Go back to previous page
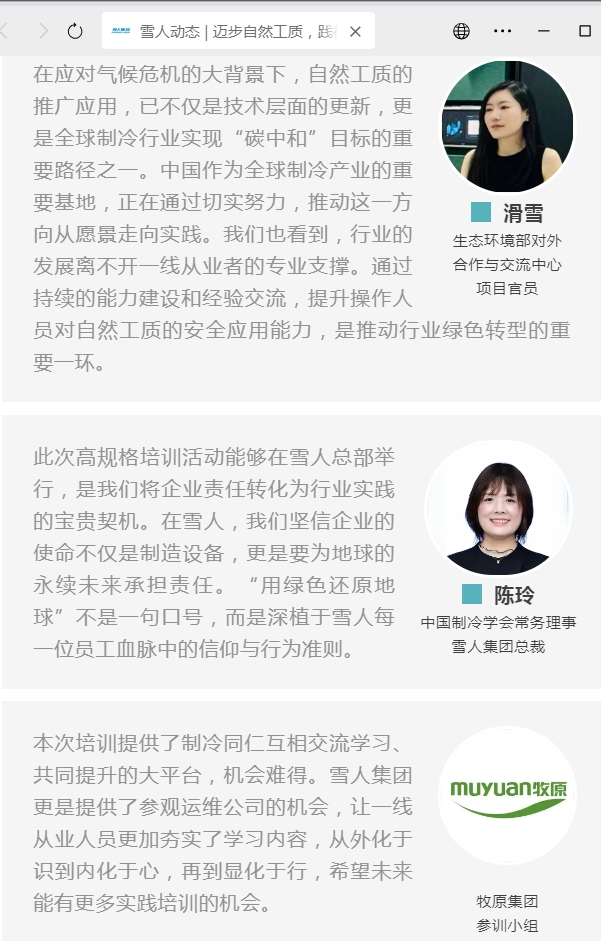The height and width of the screenshot is (941, 601). point(6,31)
